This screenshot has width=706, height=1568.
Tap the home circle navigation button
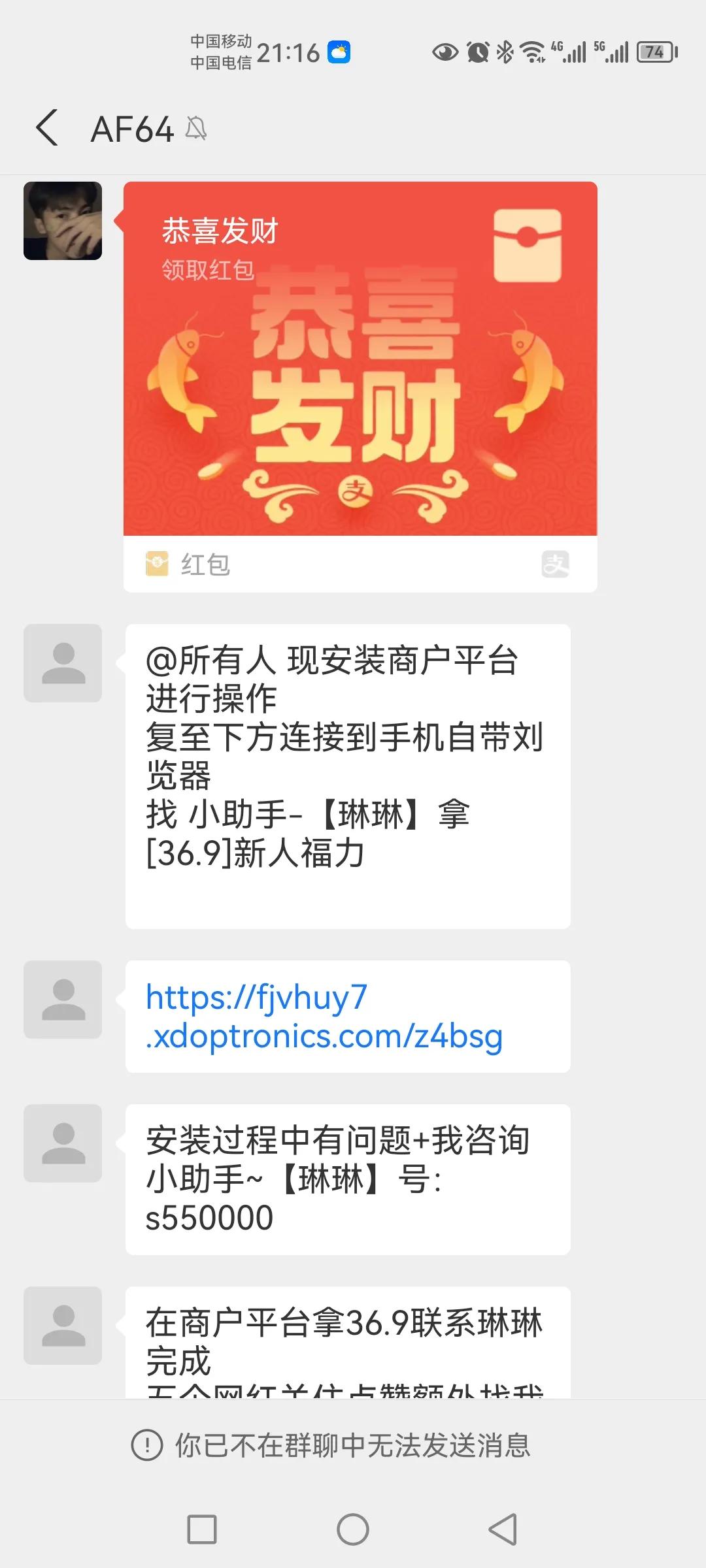pyautogui.click(x=353, y=1527)
